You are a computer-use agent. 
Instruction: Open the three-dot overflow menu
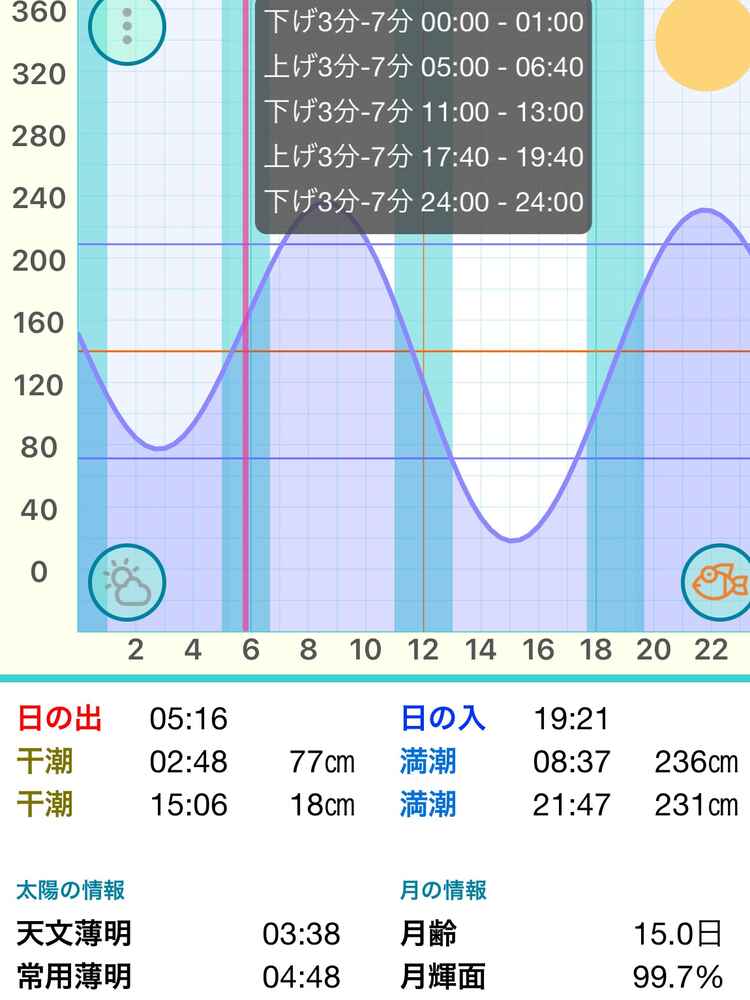tap(126, 26)
